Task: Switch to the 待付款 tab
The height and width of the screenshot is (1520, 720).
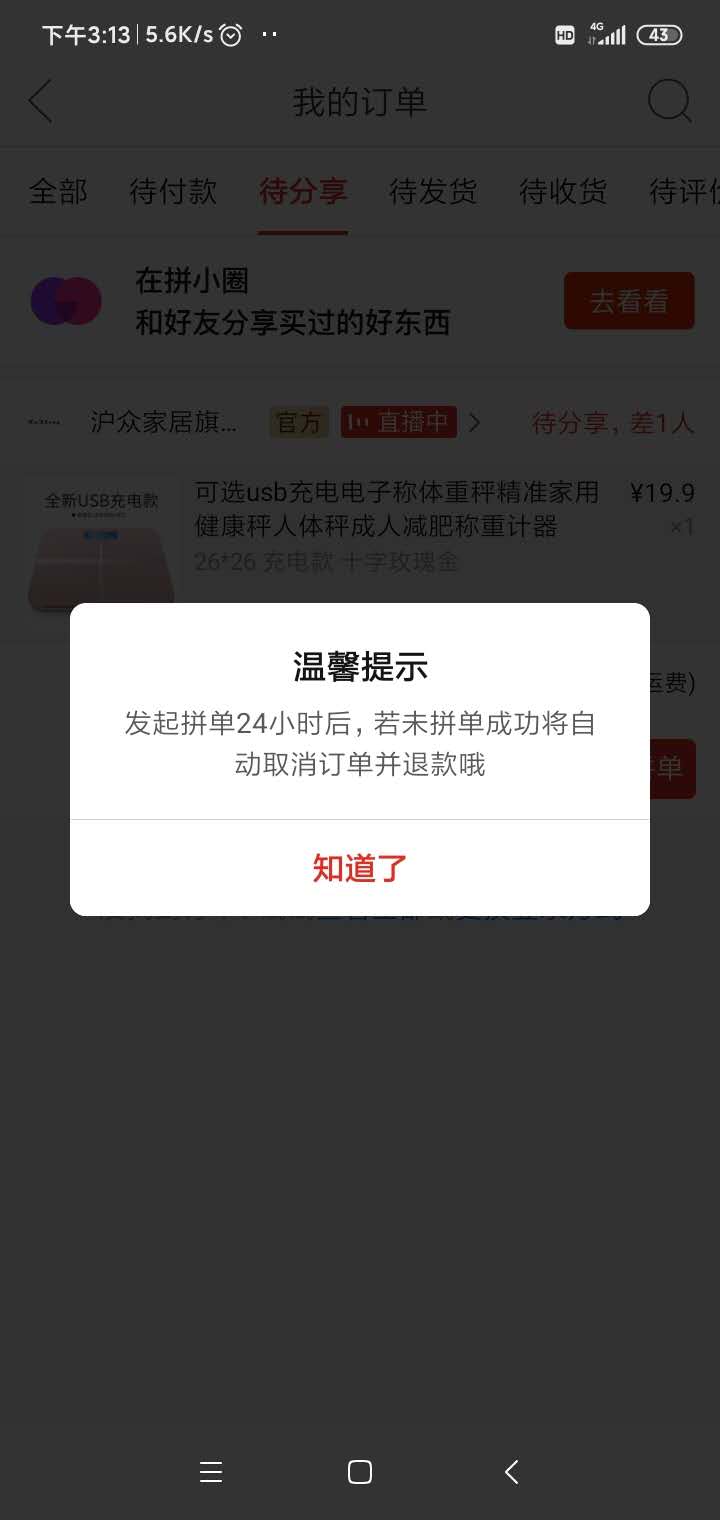Action: click(173, 191)
